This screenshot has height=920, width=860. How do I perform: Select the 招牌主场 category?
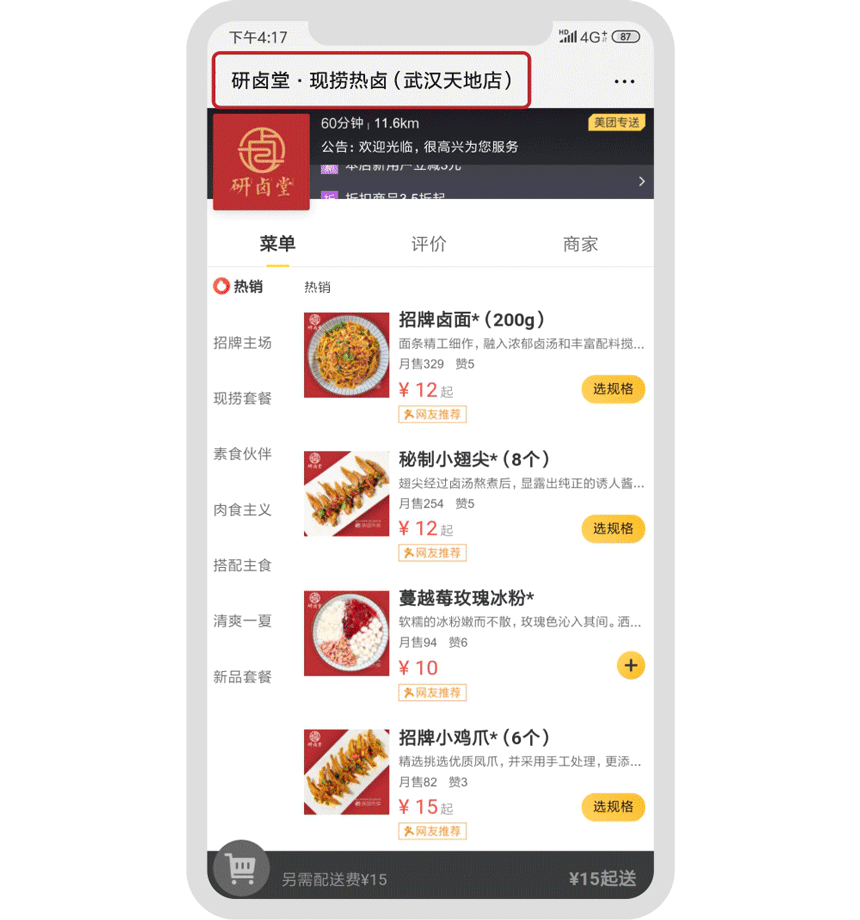[242, 343]
